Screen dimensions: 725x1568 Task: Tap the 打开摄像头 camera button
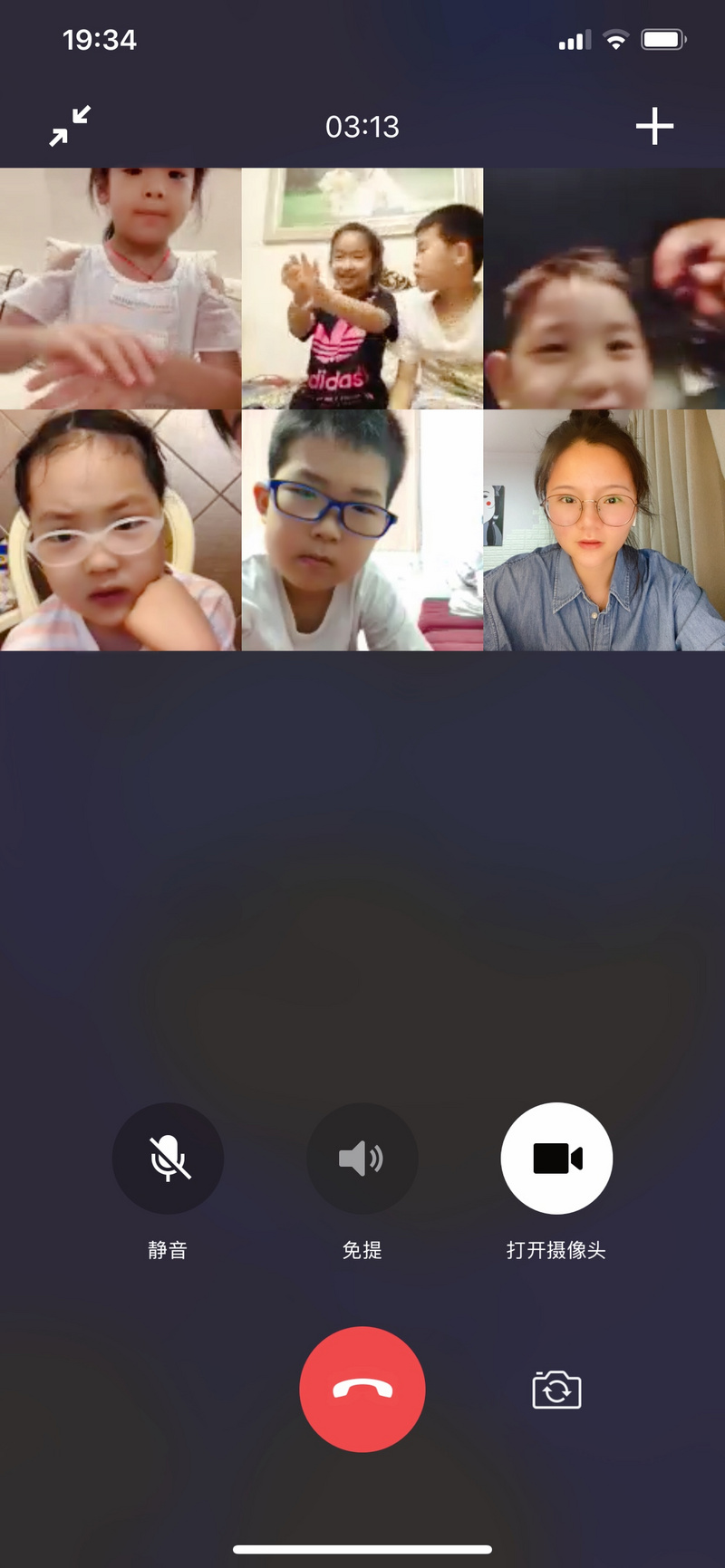click(556, 1158)
